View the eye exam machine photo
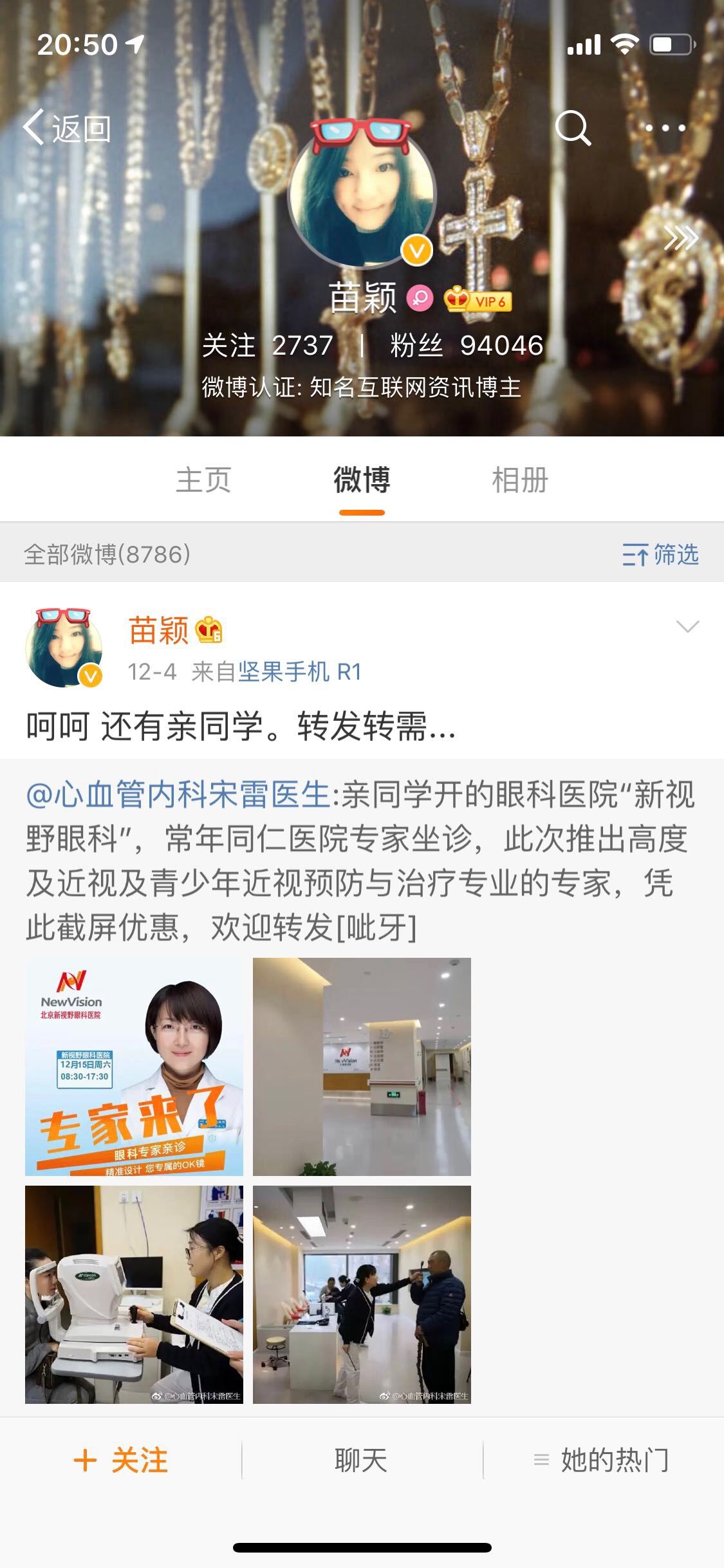This screenshot has height=1568, width=724. pyautogui.click(x=134, y=1294)
